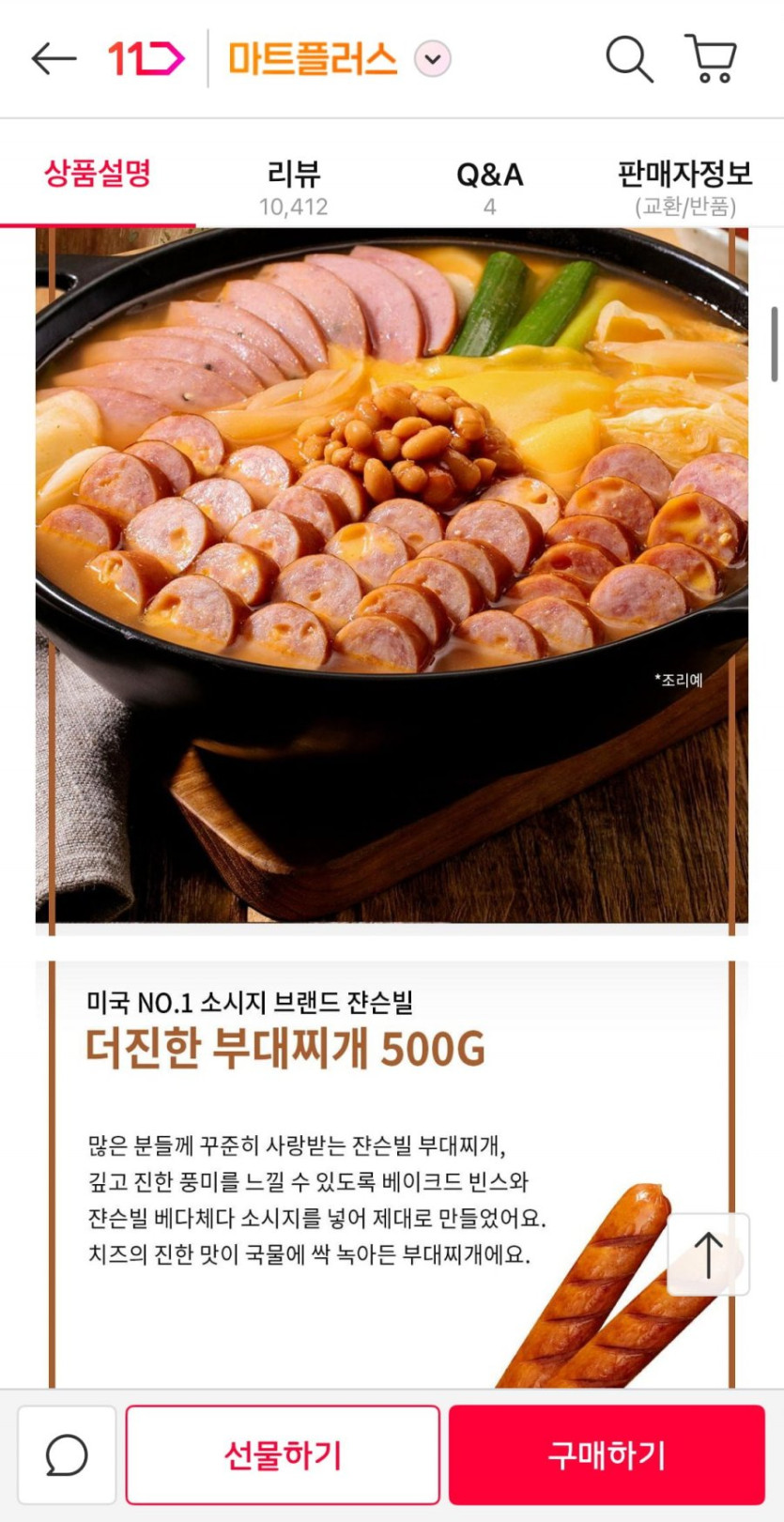This screenshot has width=784, height=1522.
Task: Tap the 구매하기 purchase button
Action: (610, 1453)
